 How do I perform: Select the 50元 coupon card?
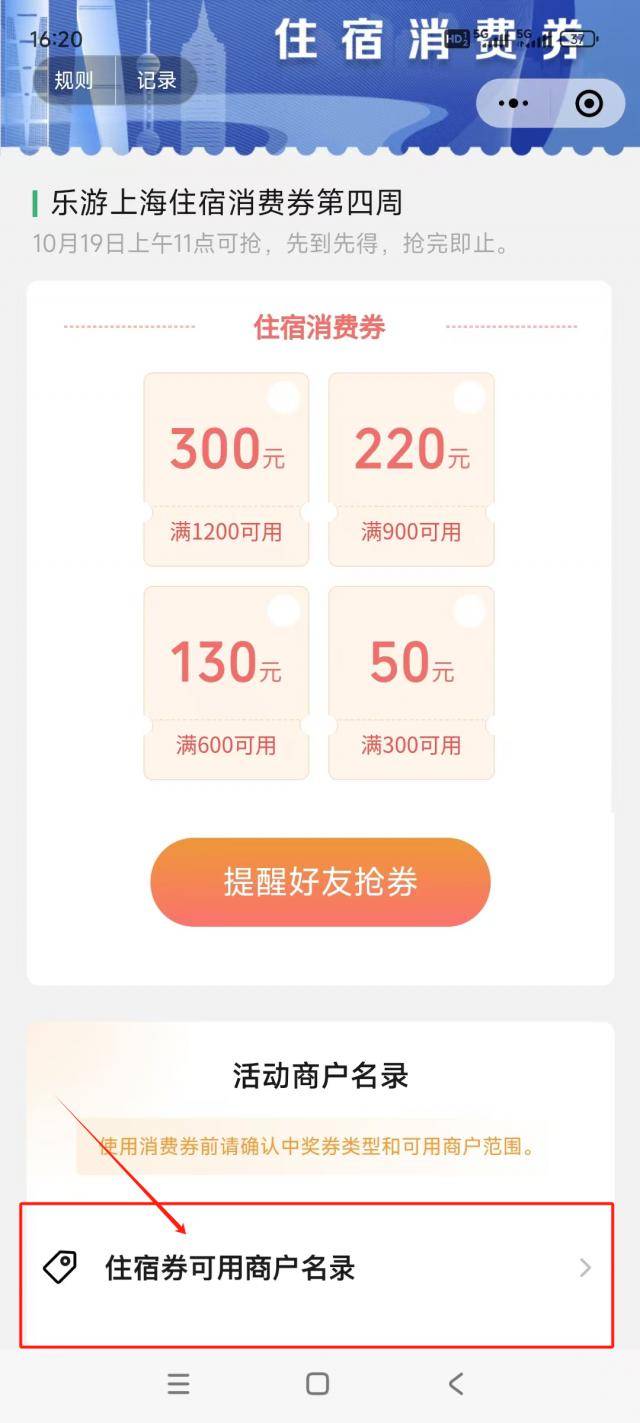pos(411,682)
